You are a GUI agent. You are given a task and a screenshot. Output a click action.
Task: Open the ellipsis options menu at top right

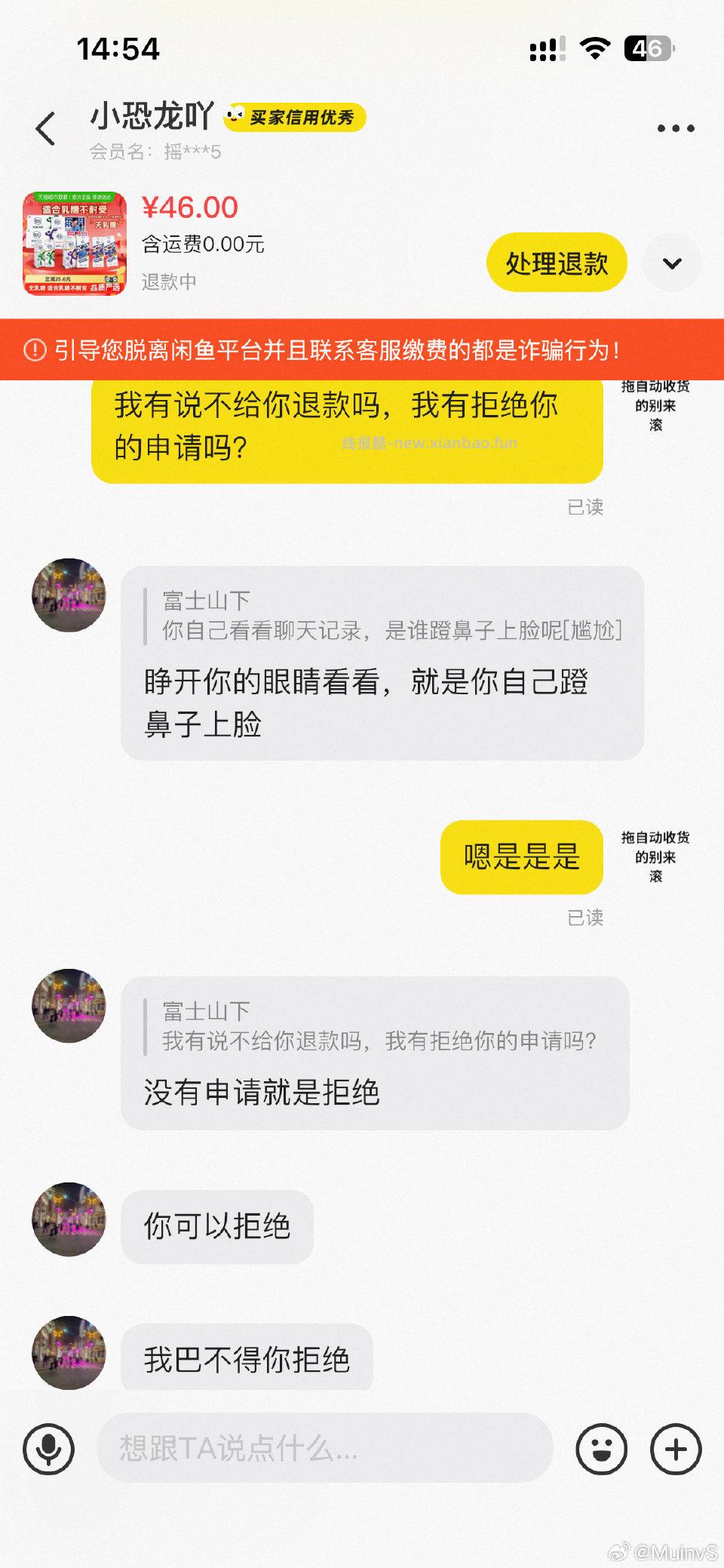click(x=677, y=128)
